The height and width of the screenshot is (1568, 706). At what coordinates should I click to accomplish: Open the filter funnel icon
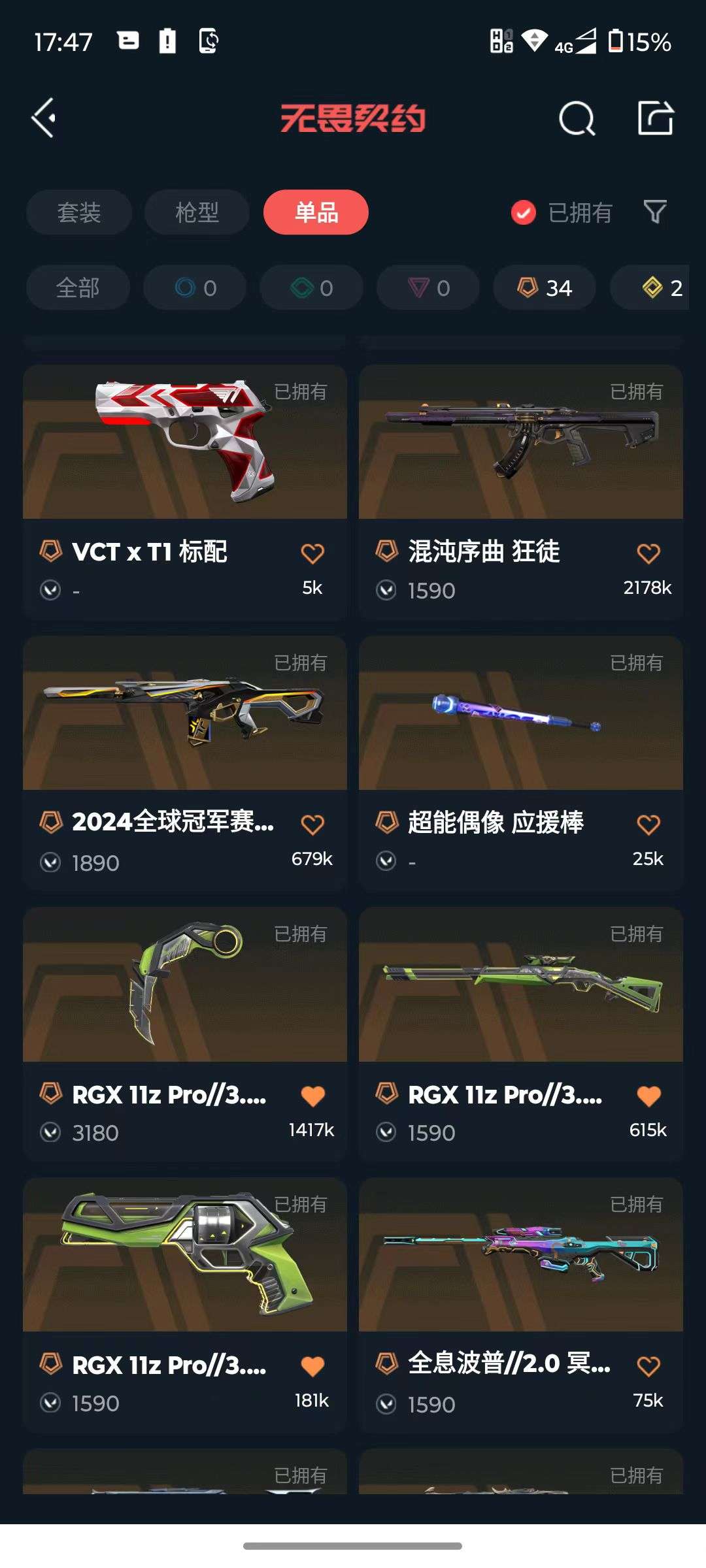point(656,212)
